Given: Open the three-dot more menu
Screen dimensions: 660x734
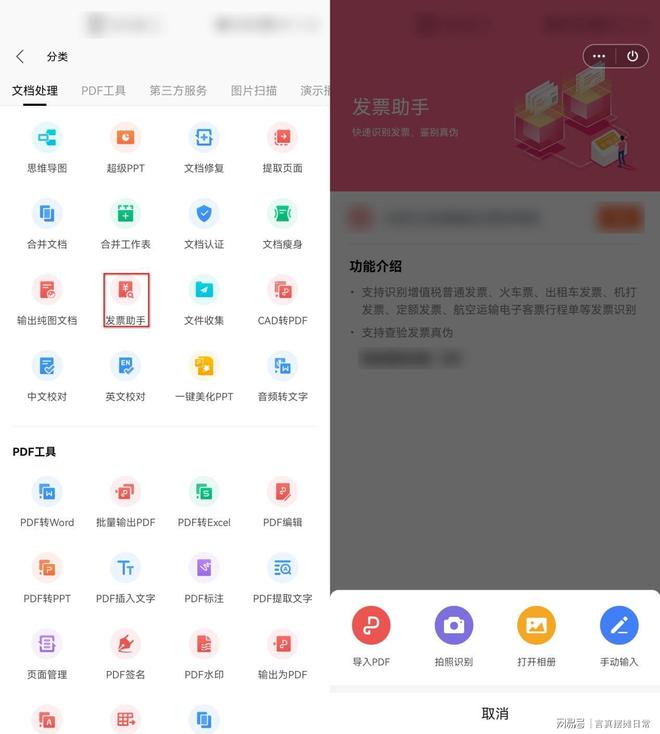Looking at the screenshot, I should point(600,56).
